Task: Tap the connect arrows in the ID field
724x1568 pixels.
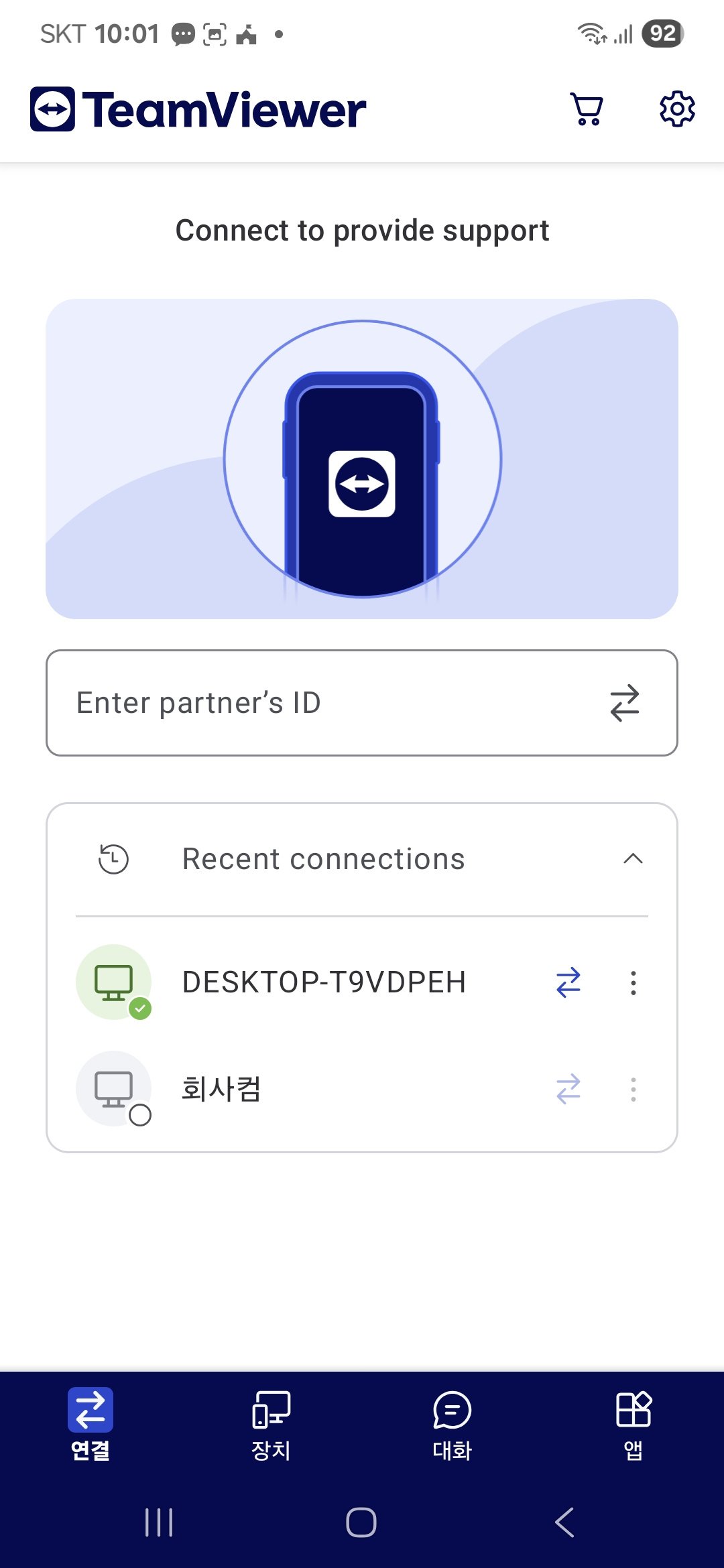Action: point(625,703)
